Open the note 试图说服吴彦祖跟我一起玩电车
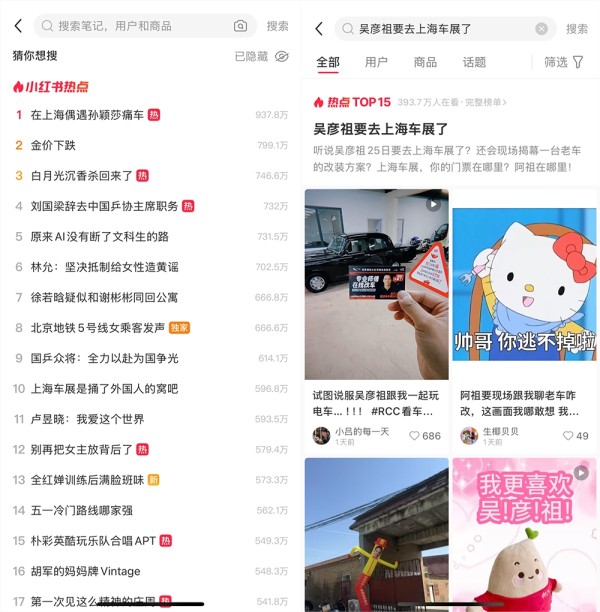The image size is (600, 612). (376, 403)
